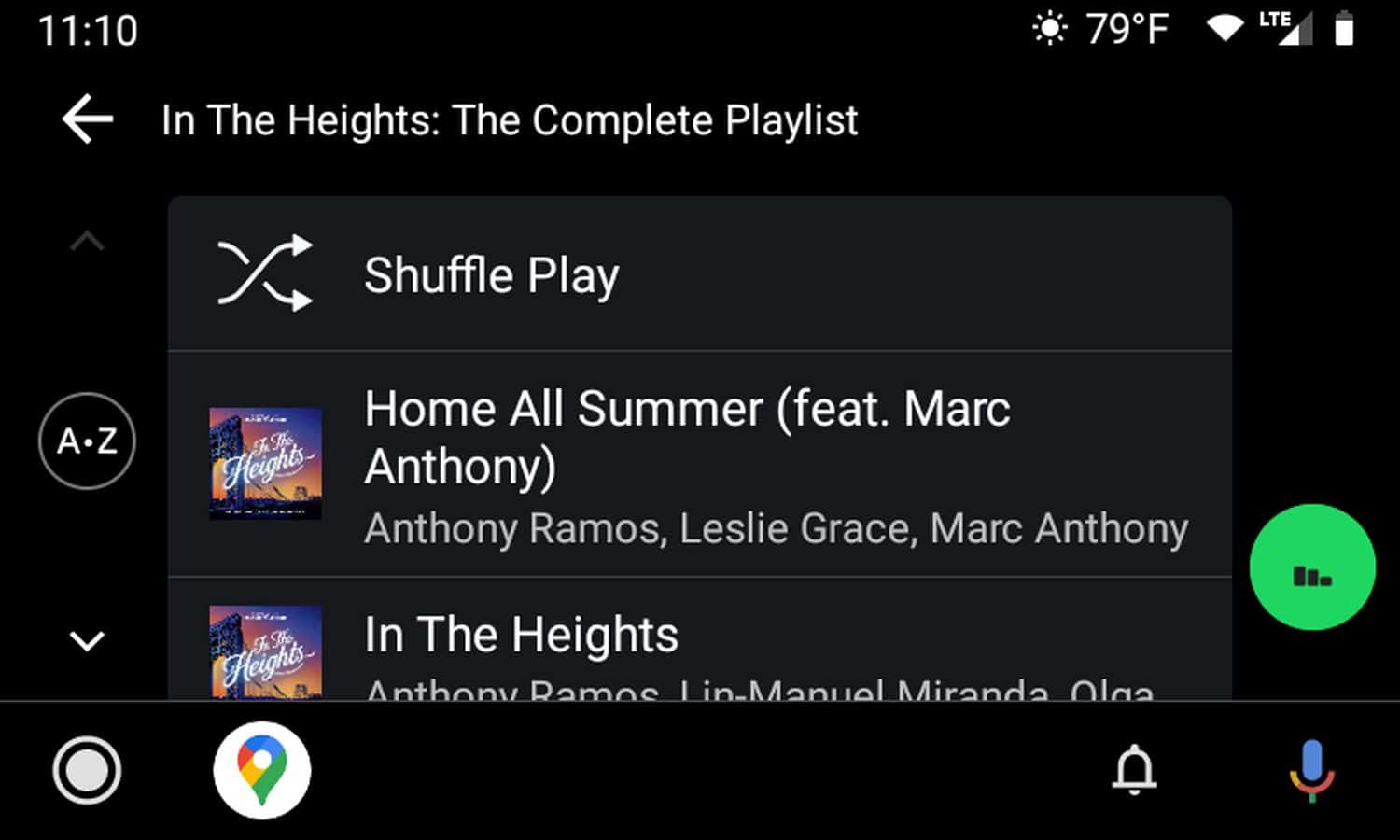Open Google Maps from the bottom bar

click(x=262, y=770)
